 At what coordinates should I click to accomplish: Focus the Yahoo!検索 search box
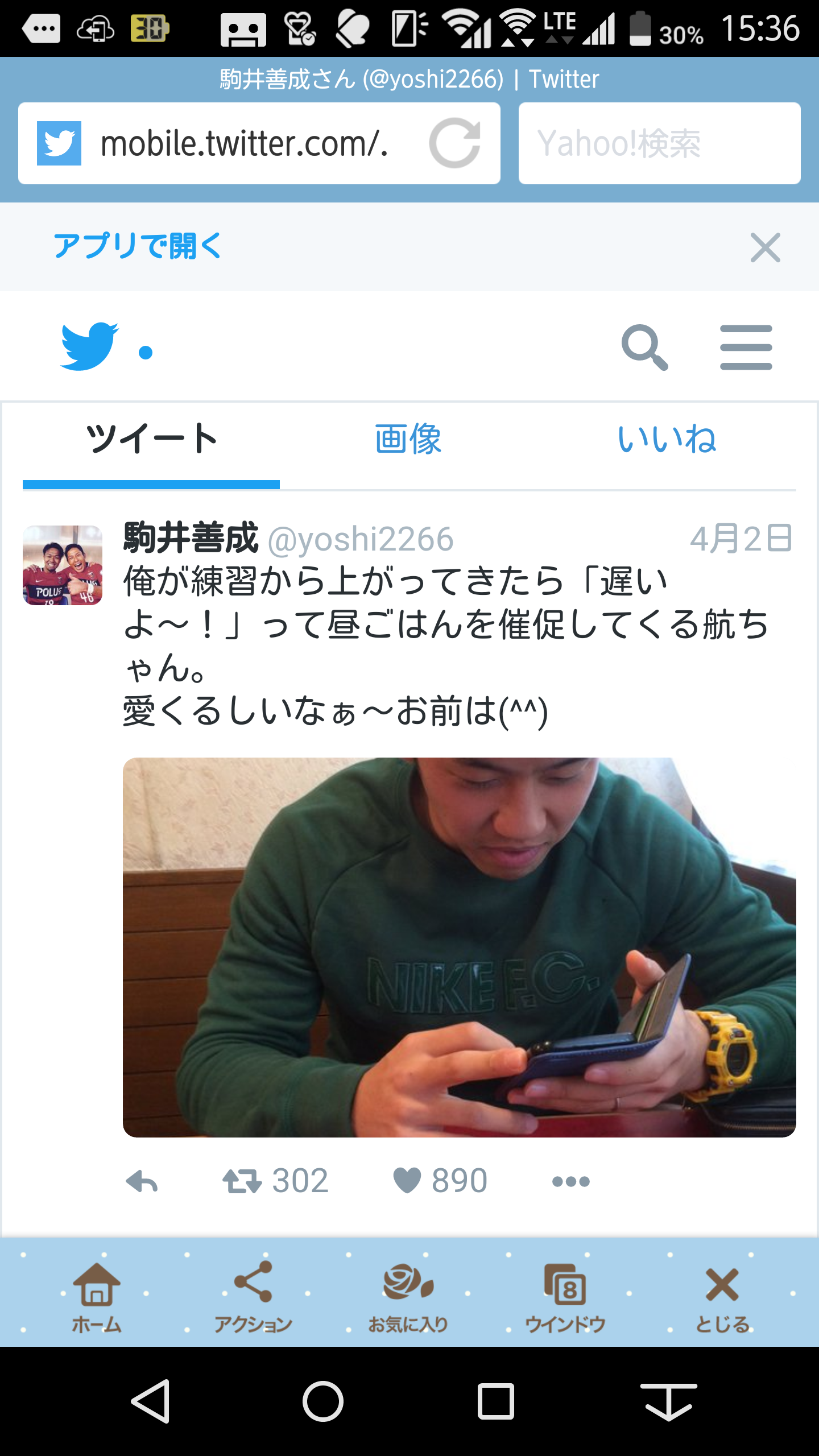coord(659,143)
